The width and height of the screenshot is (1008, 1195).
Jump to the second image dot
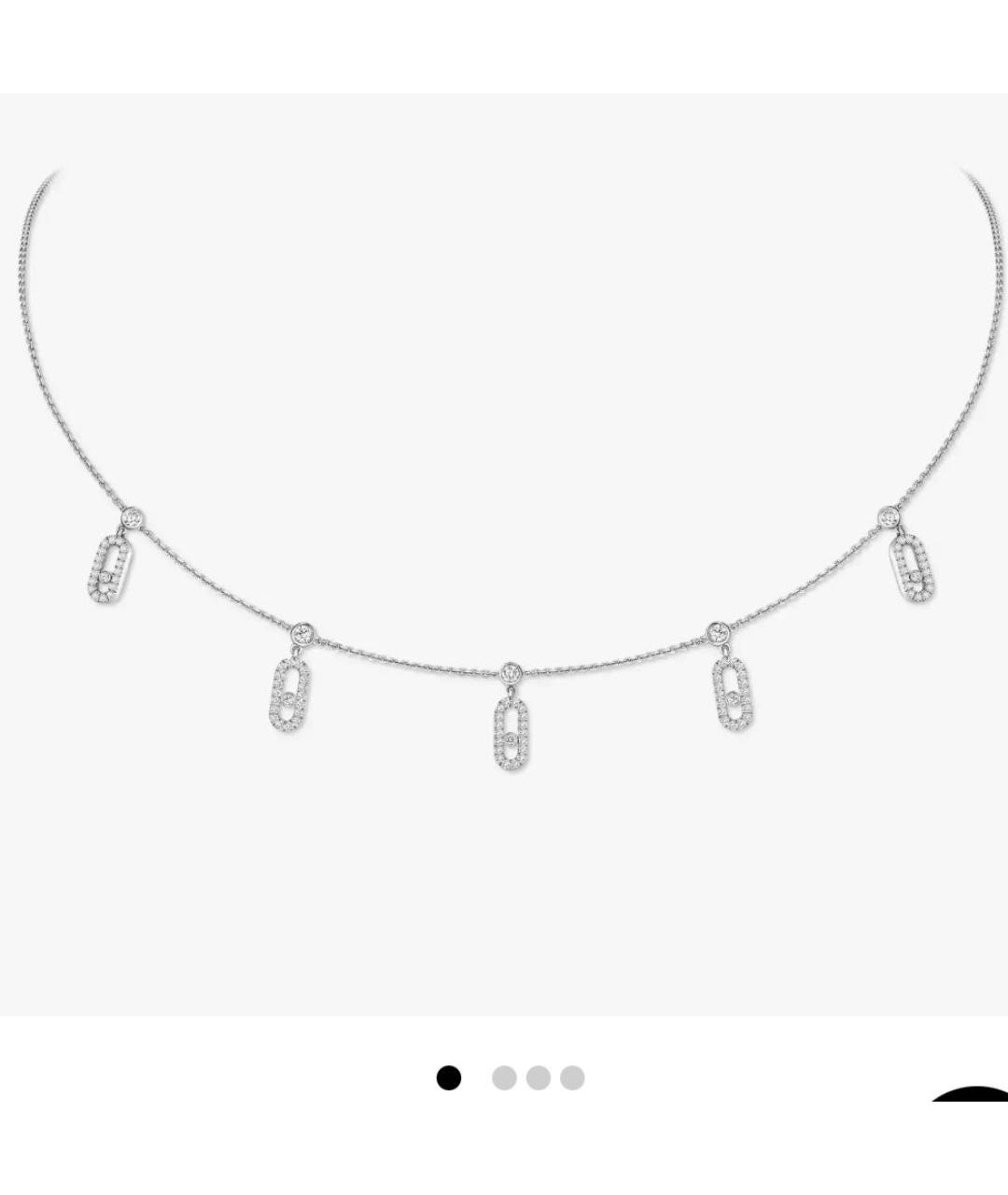coord(504,1077)
